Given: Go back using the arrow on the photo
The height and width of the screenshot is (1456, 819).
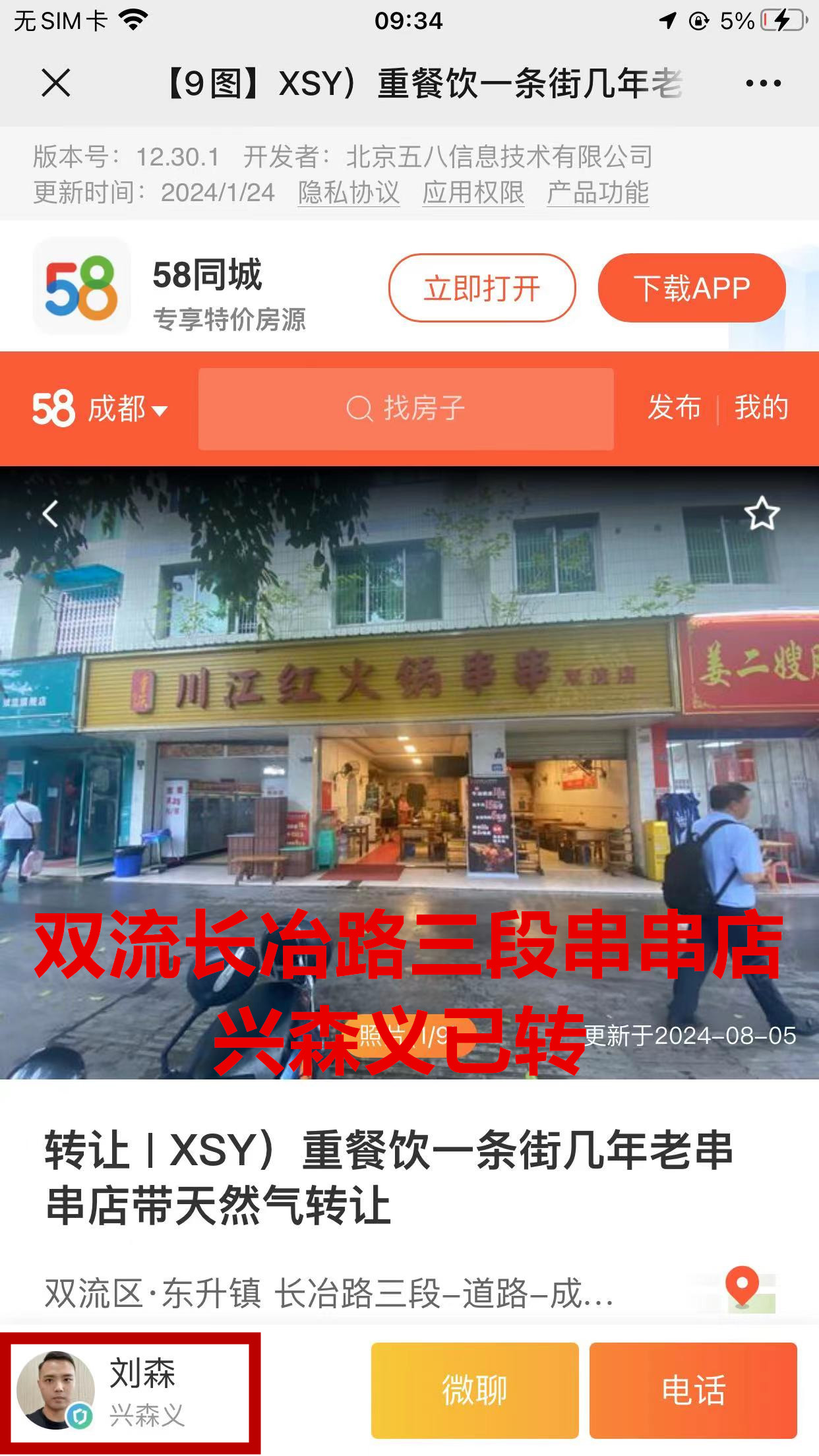Looking at the screenshot, I should [51, 514].
